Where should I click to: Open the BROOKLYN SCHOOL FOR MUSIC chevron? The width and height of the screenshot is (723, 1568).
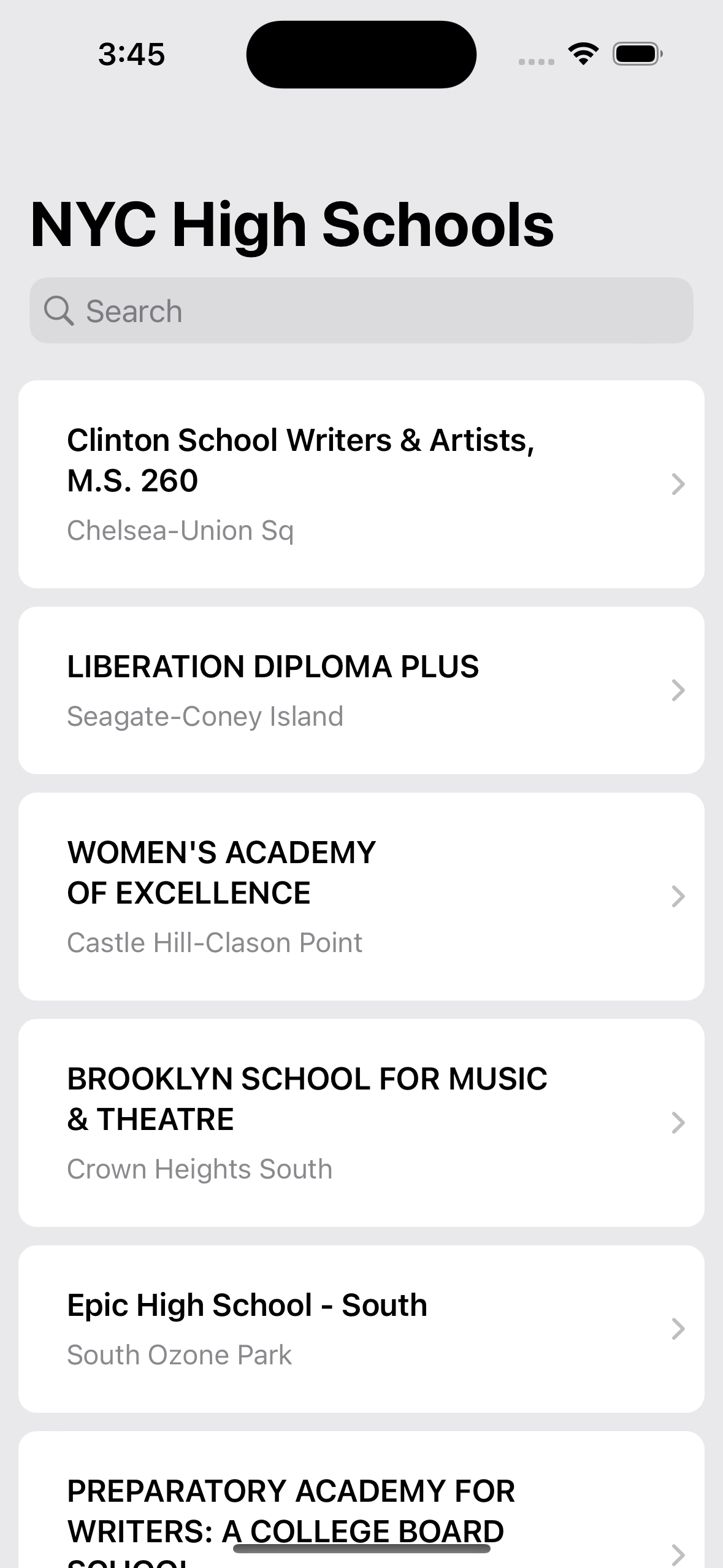click(x=678, y=1123)
